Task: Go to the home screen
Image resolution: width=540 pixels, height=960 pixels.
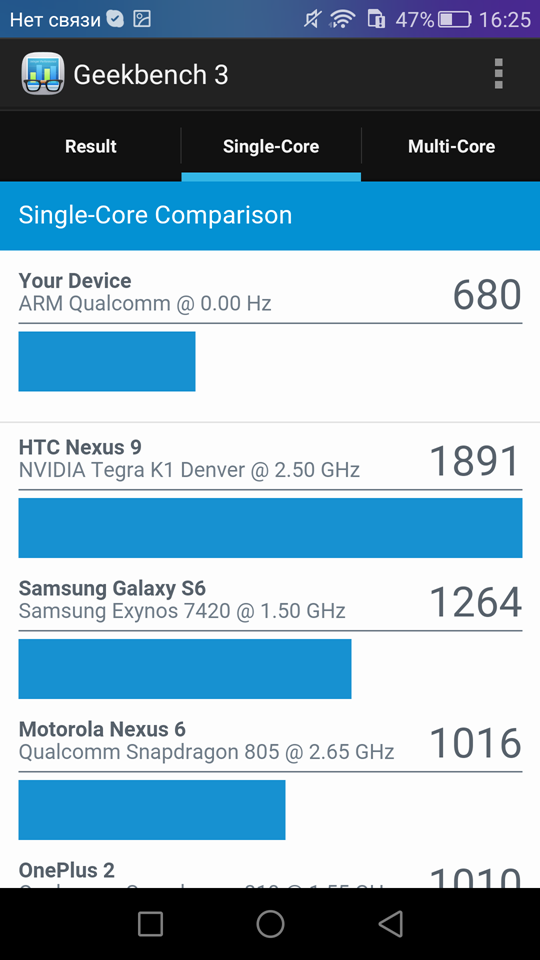Action: pyautogui.click(x=270, y=923)
